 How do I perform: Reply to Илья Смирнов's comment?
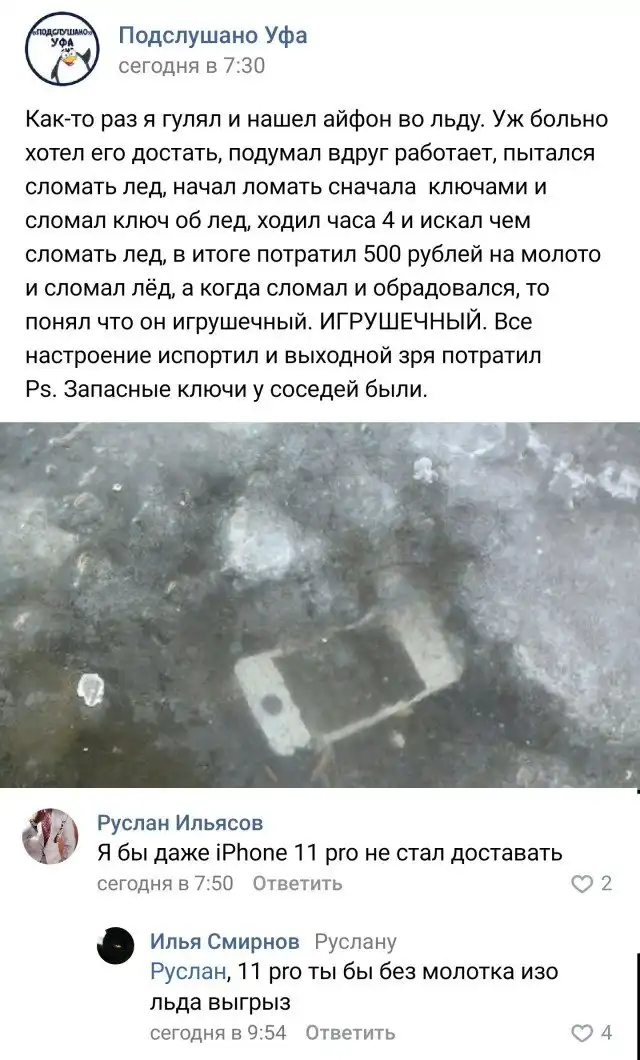pos(350,1032)
